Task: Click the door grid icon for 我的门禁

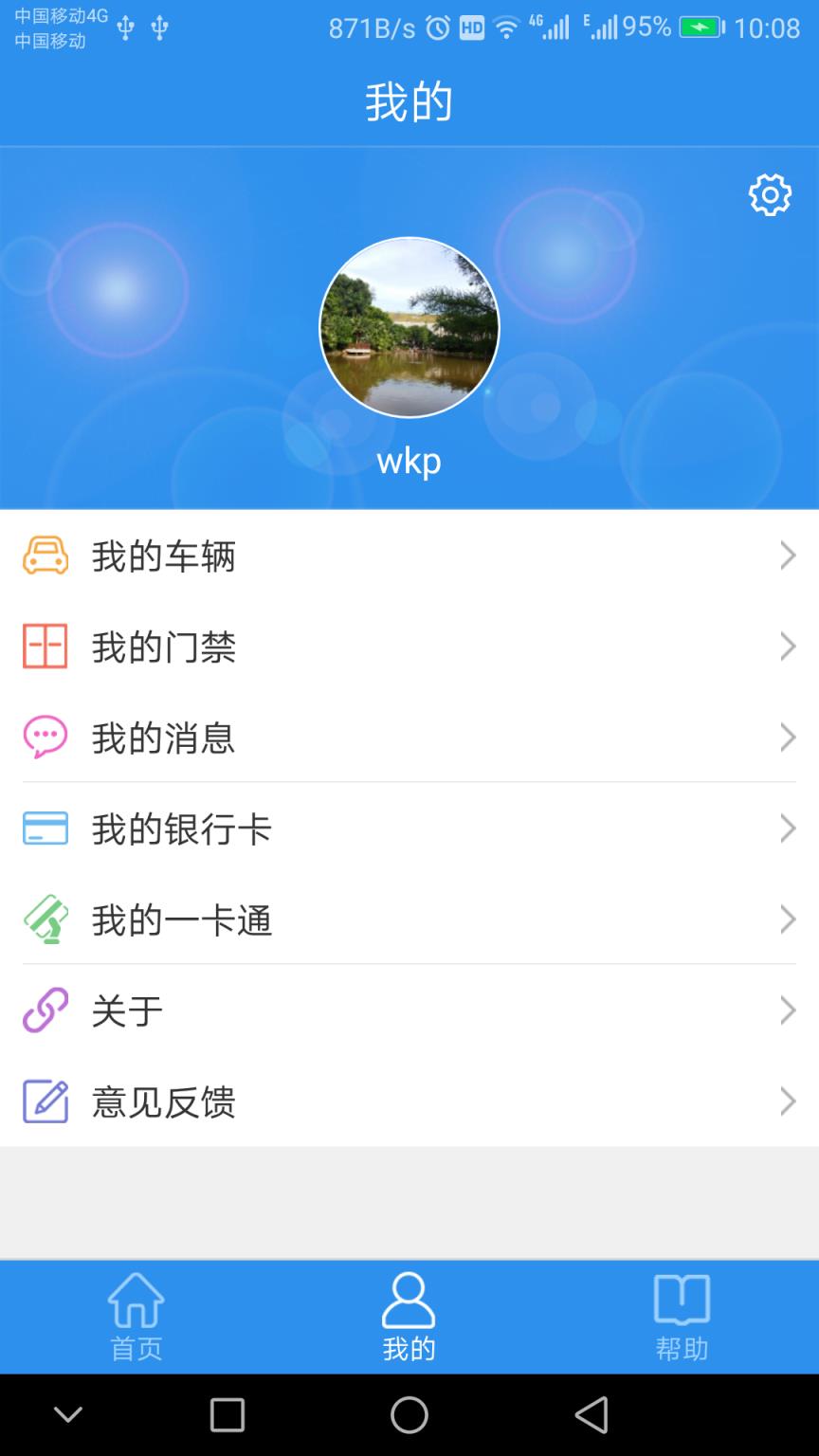Action: point(45,646)
